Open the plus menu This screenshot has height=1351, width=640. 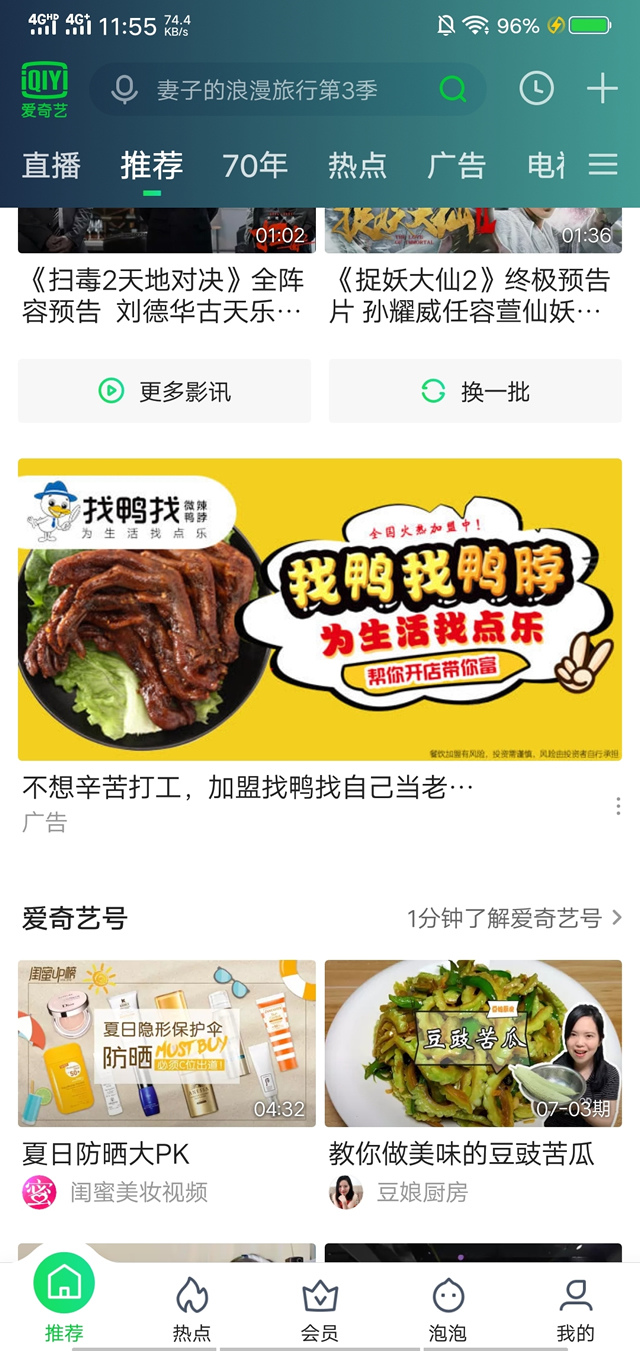[x=602, y=89]
